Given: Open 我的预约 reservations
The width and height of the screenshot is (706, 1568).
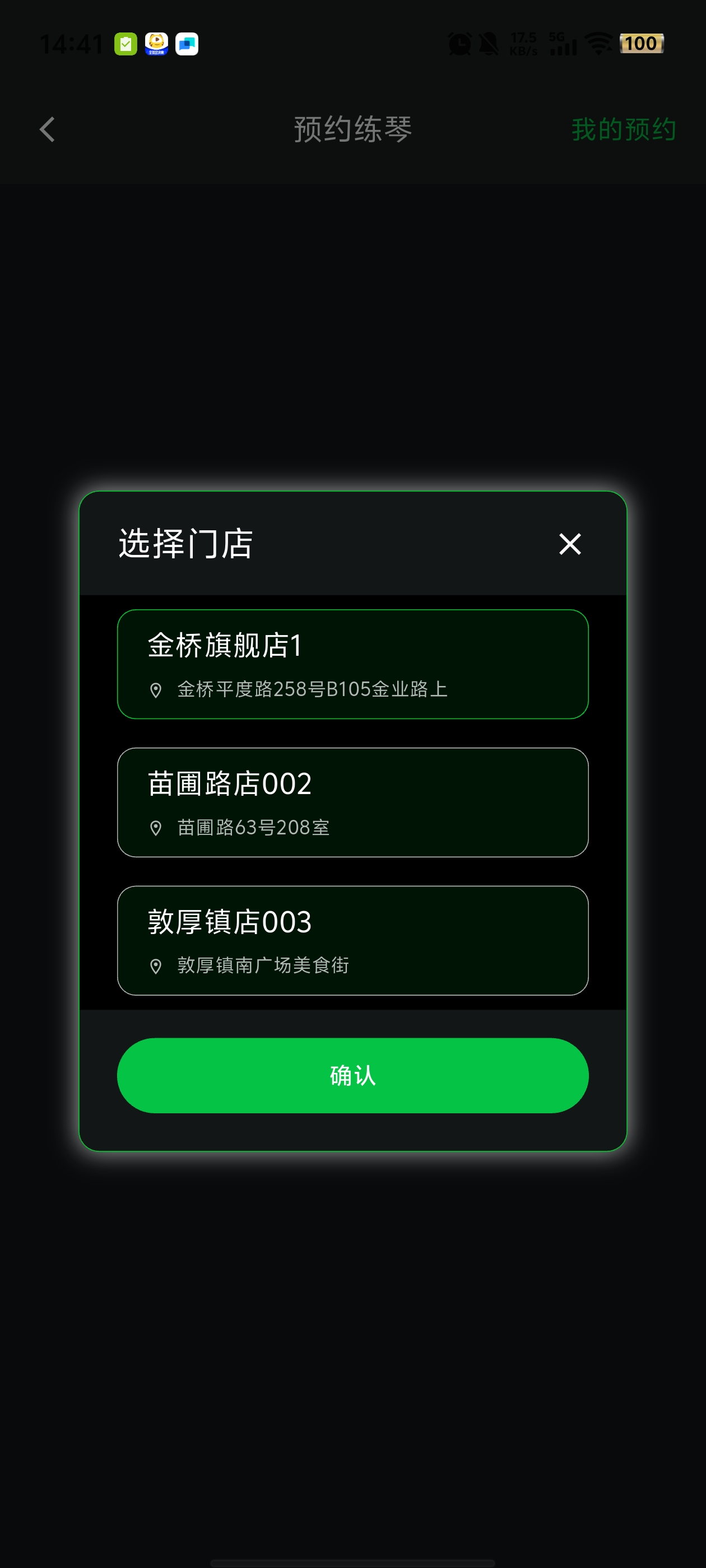Looking at the screenshot, I should 623,129.
